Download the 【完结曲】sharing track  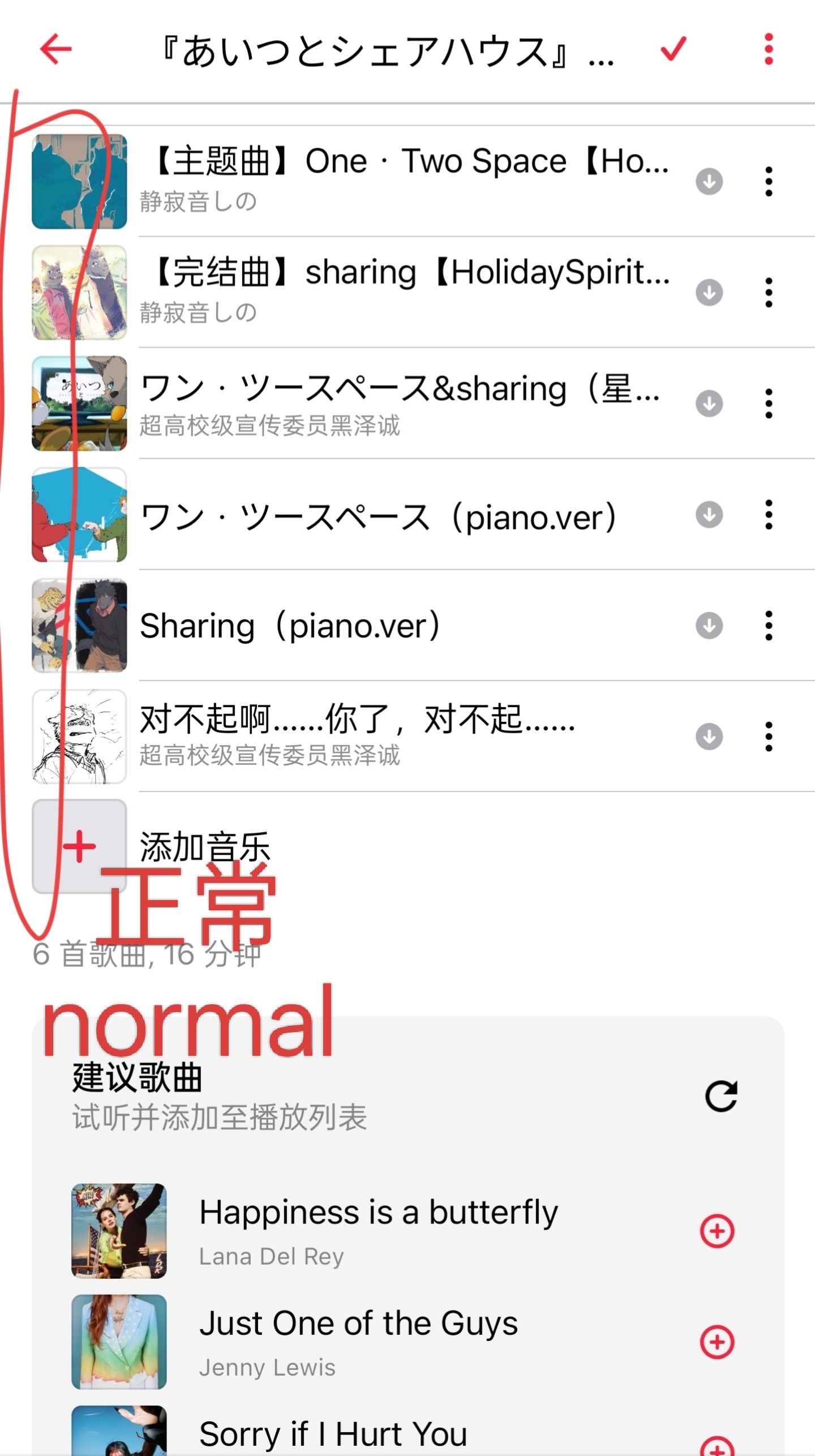tap(709, 293)
